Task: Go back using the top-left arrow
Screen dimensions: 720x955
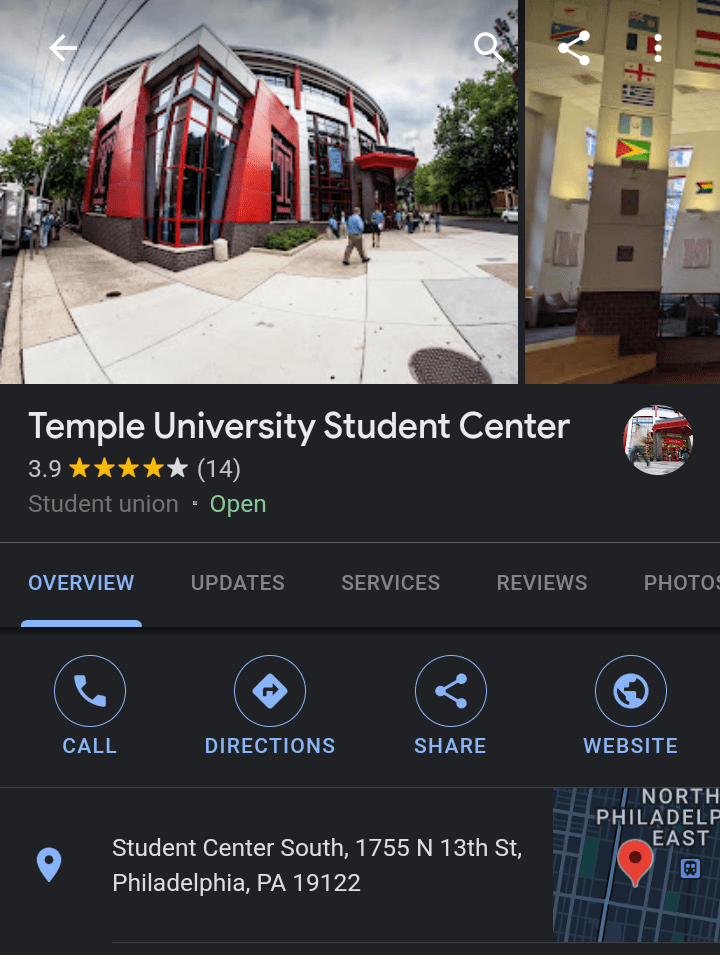Action: point(63,48)
